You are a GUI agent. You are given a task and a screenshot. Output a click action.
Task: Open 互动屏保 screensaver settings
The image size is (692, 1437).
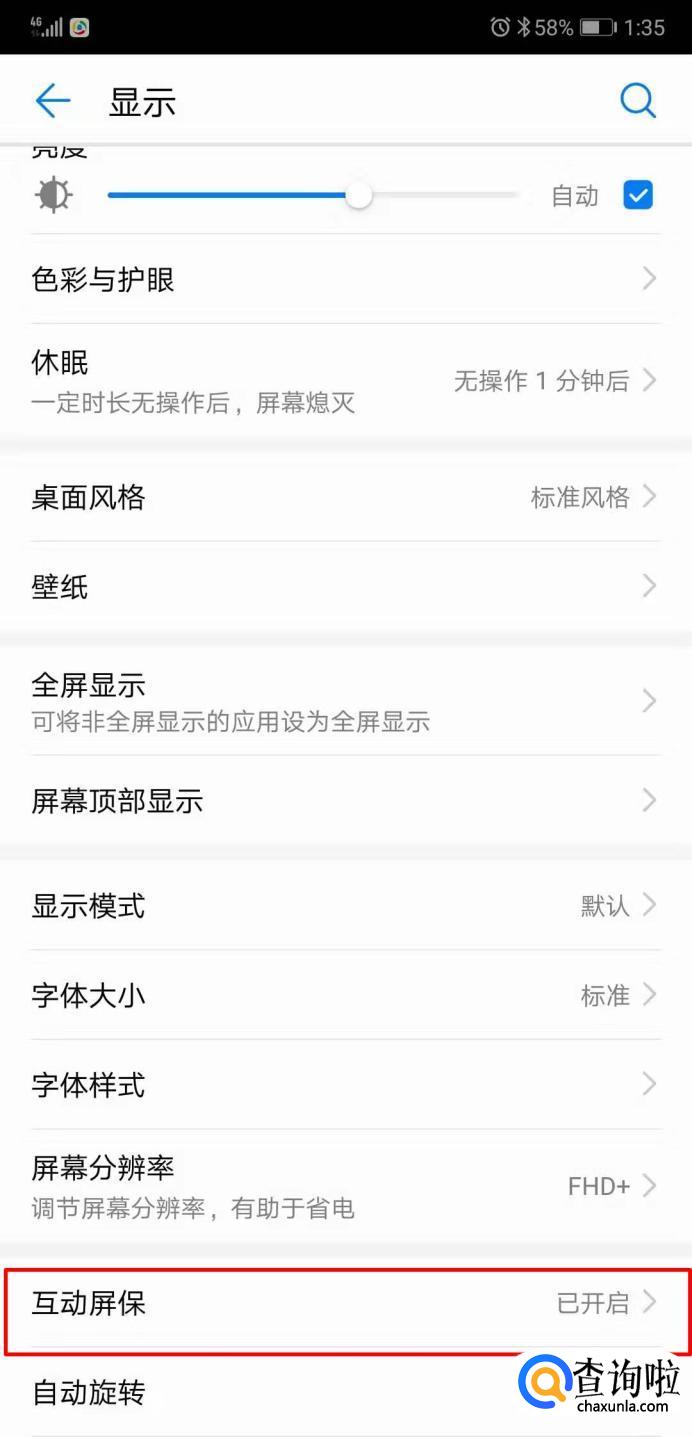pyautogui.click(x=345, y=1303)
